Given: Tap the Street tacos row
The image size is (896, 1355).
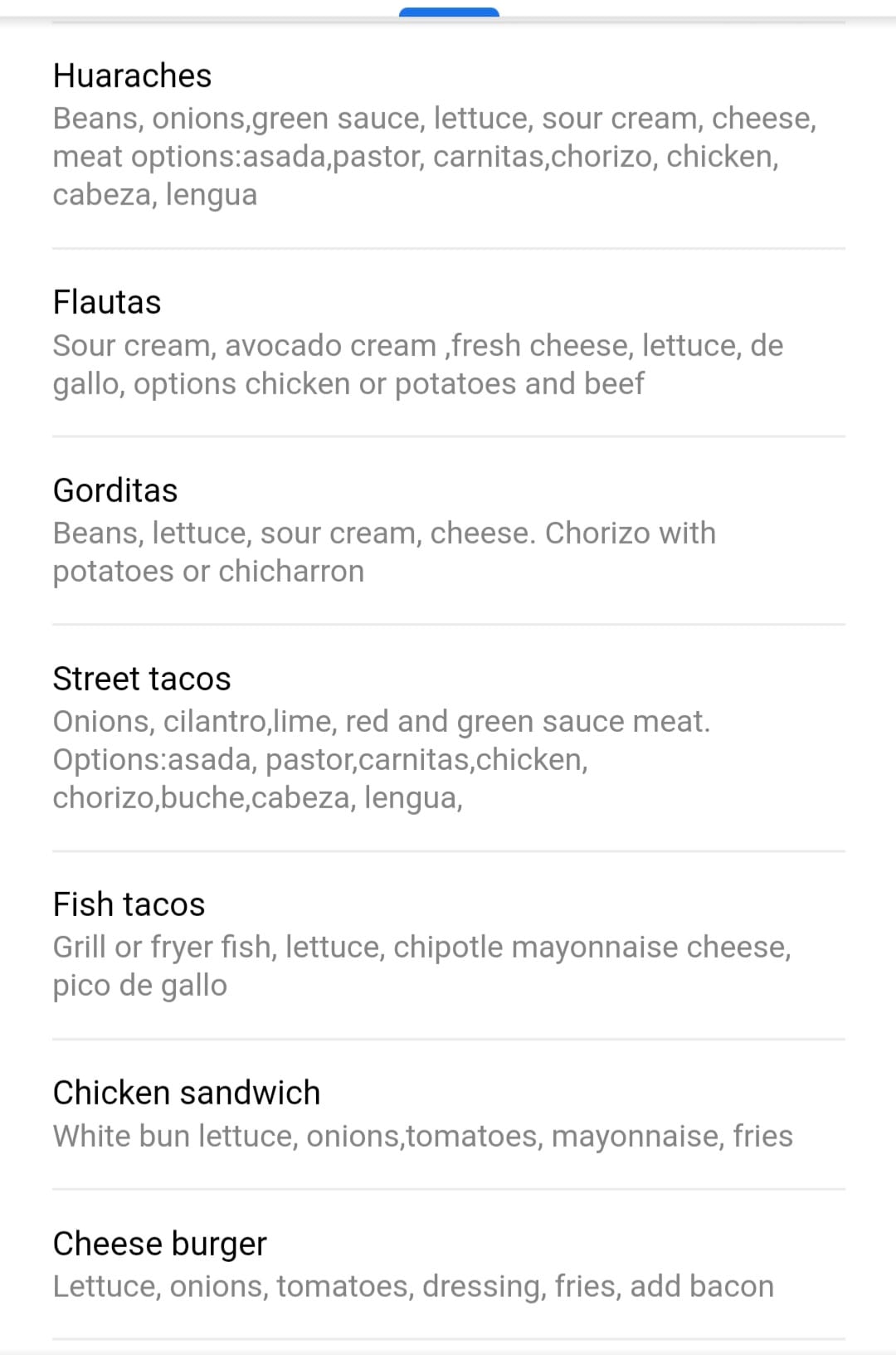Looking at the screenshot, I should coord(142,679).
